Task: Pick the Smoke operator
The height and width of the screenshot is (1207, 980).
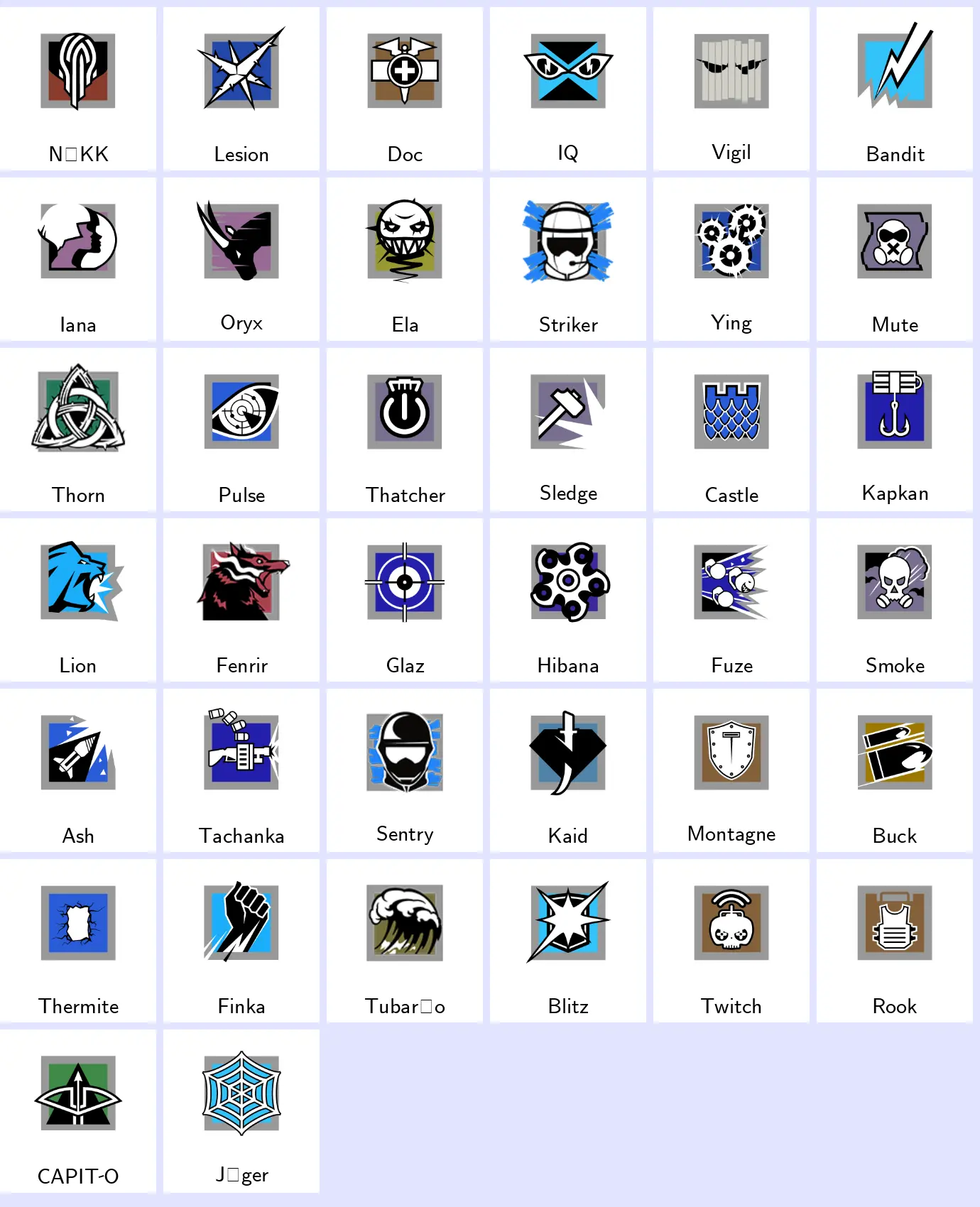Action: pos(895,600)
